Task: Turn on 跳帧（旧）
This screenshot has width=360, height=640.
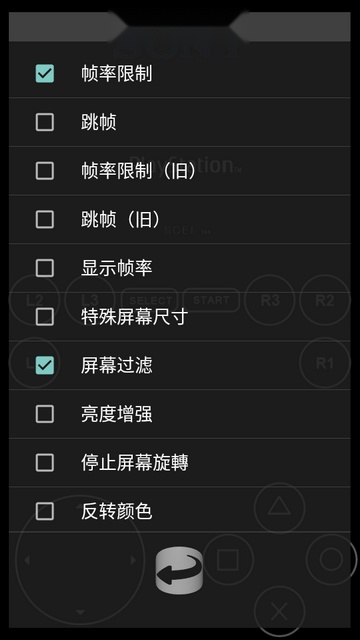Action: (x=44, y=219)
